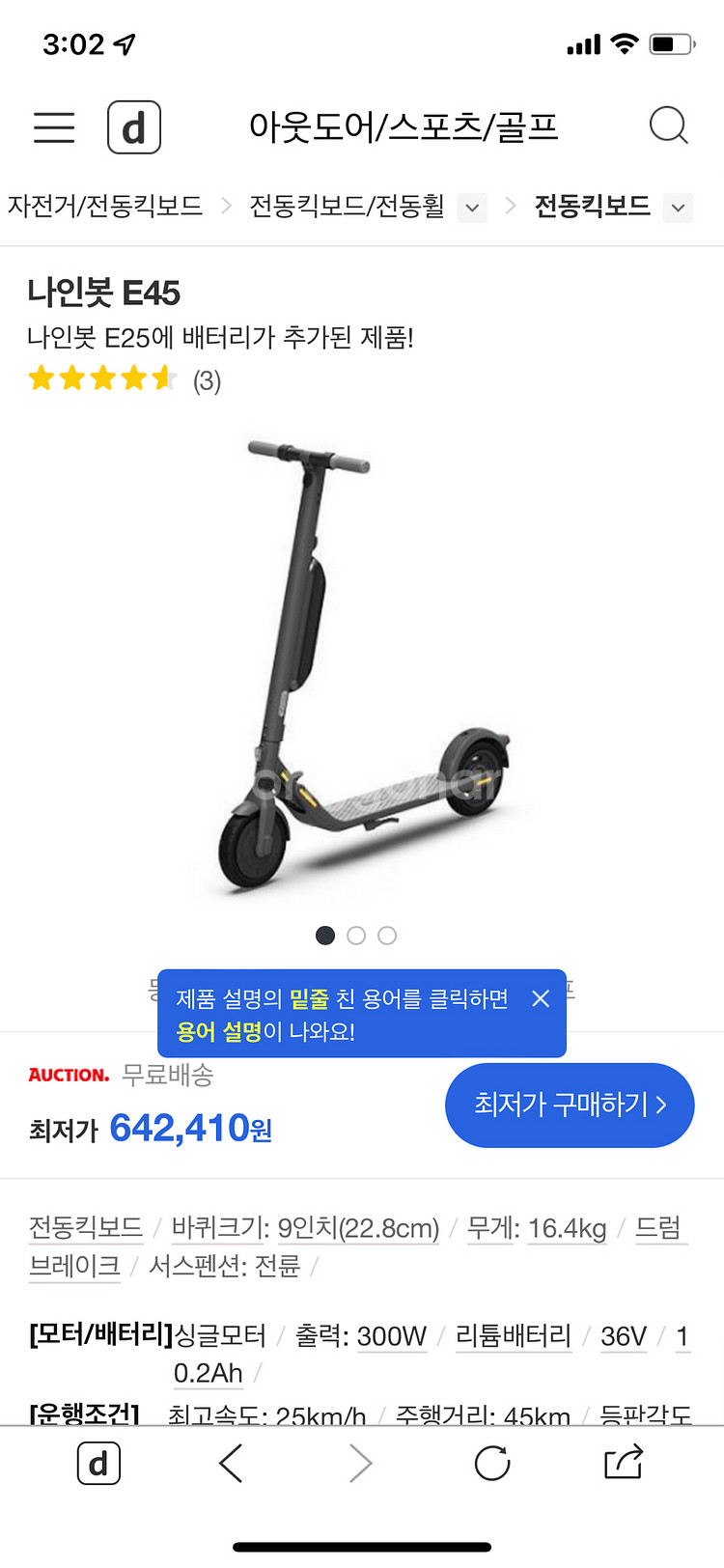Expand the 전동킥보드/전동휠 category dropdown
The height and width of the screenshot is (1568, 724).
(472, 208)
